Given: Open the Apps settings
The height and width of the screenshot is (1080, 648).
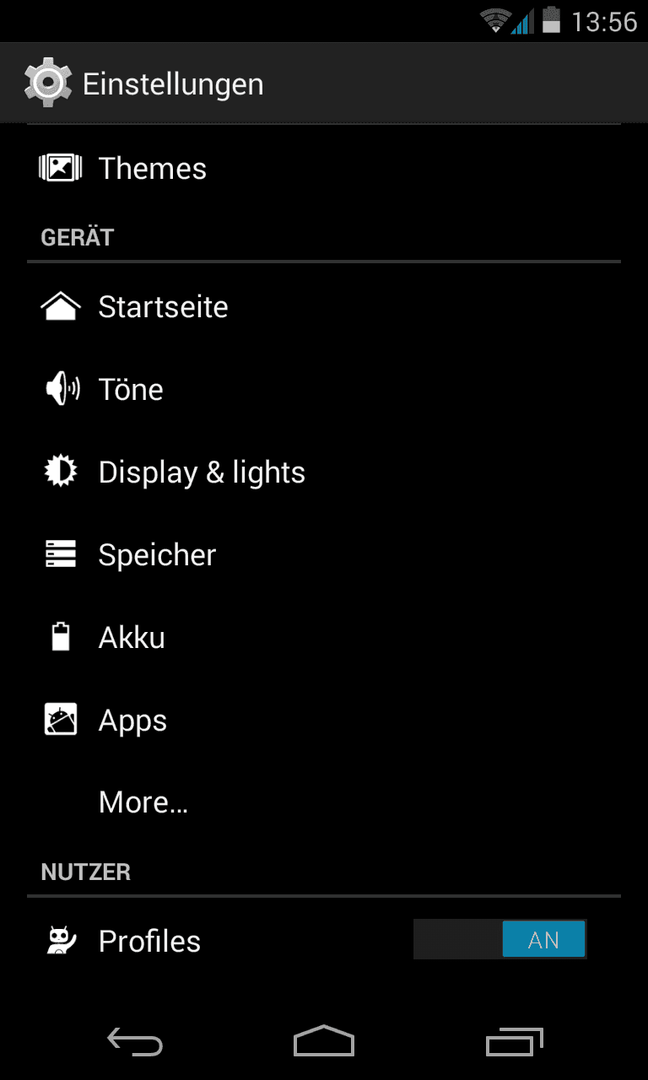Looking at the screenshot, I should 324,720.
